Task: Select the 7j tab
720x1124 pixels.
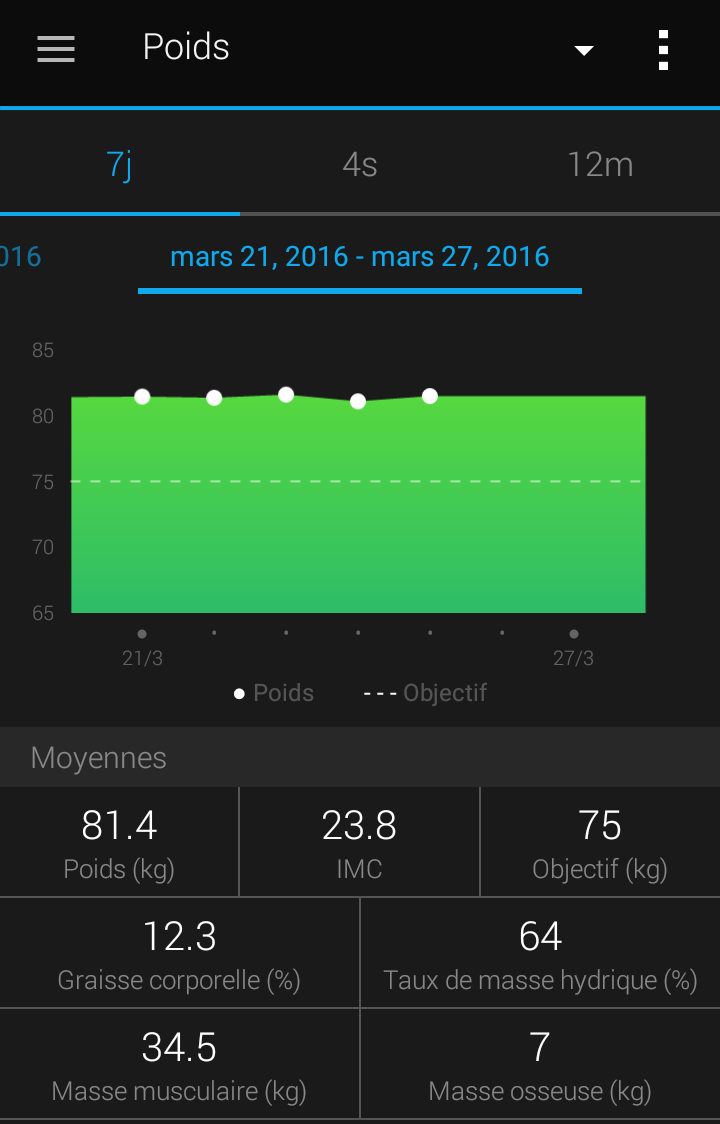Action: point(120,165)
